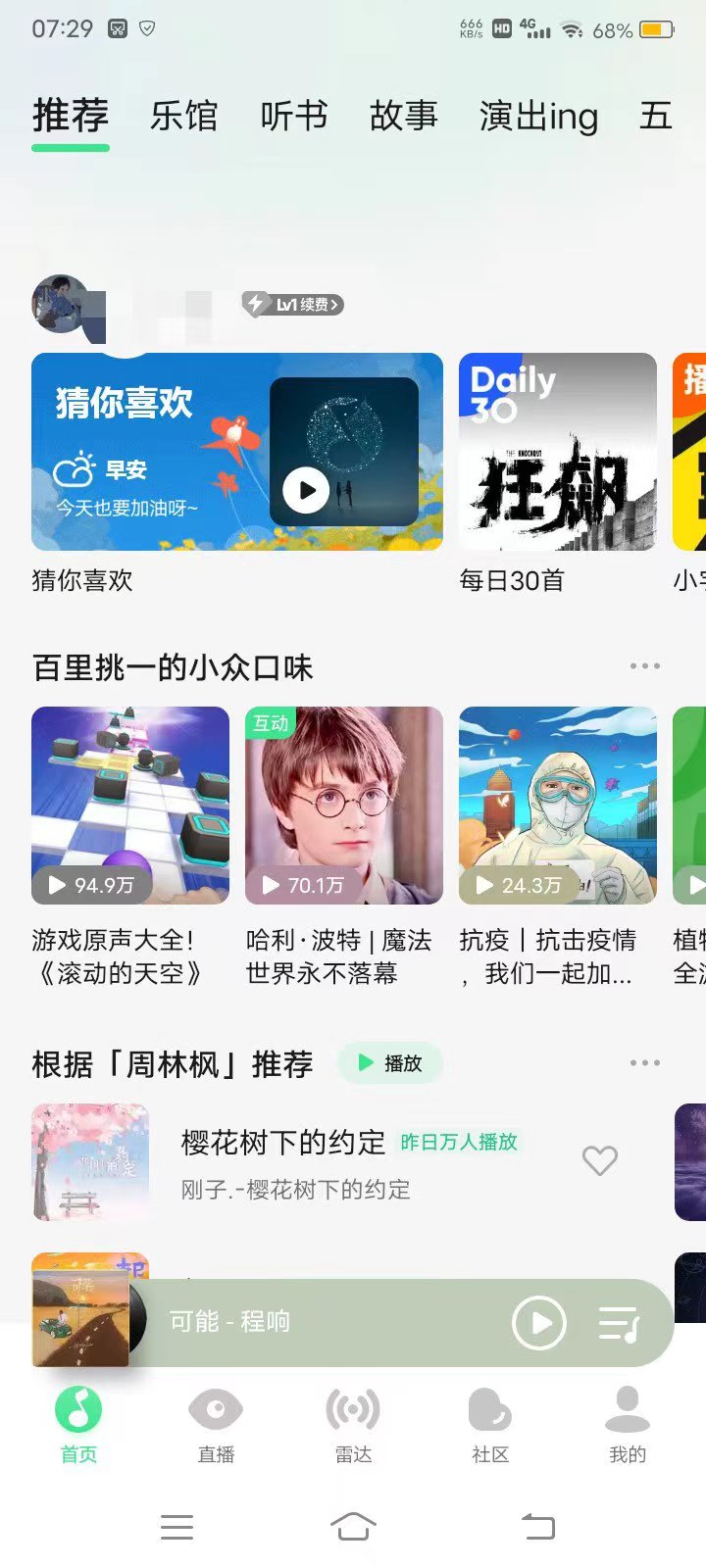Open the 游戏原声大全 滚动的天空 playlist
Image resolution: width=706 pixels, height=1568 pixels.
click(130, 805)
